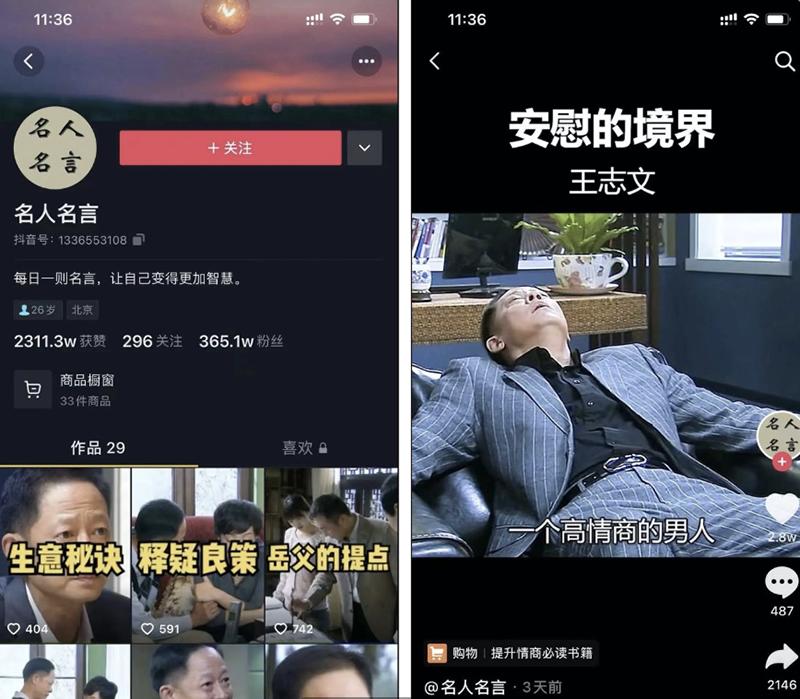The image size is (800, 699).
Task: Open the profile's three-dot more menu
Action: pos(366,61)
